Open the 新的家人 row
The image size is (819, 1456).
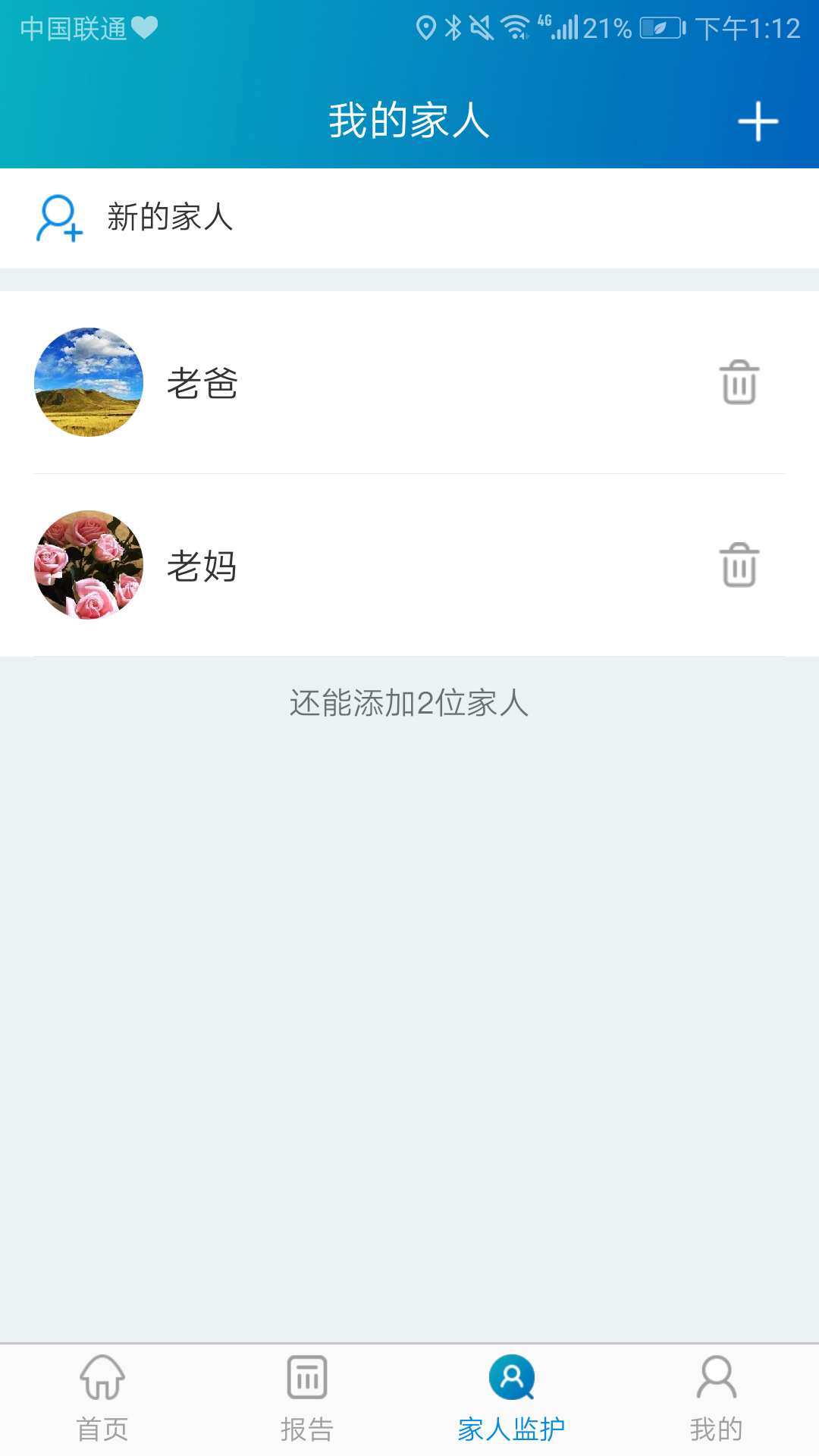pyautogui.click(x=170, y=218)
